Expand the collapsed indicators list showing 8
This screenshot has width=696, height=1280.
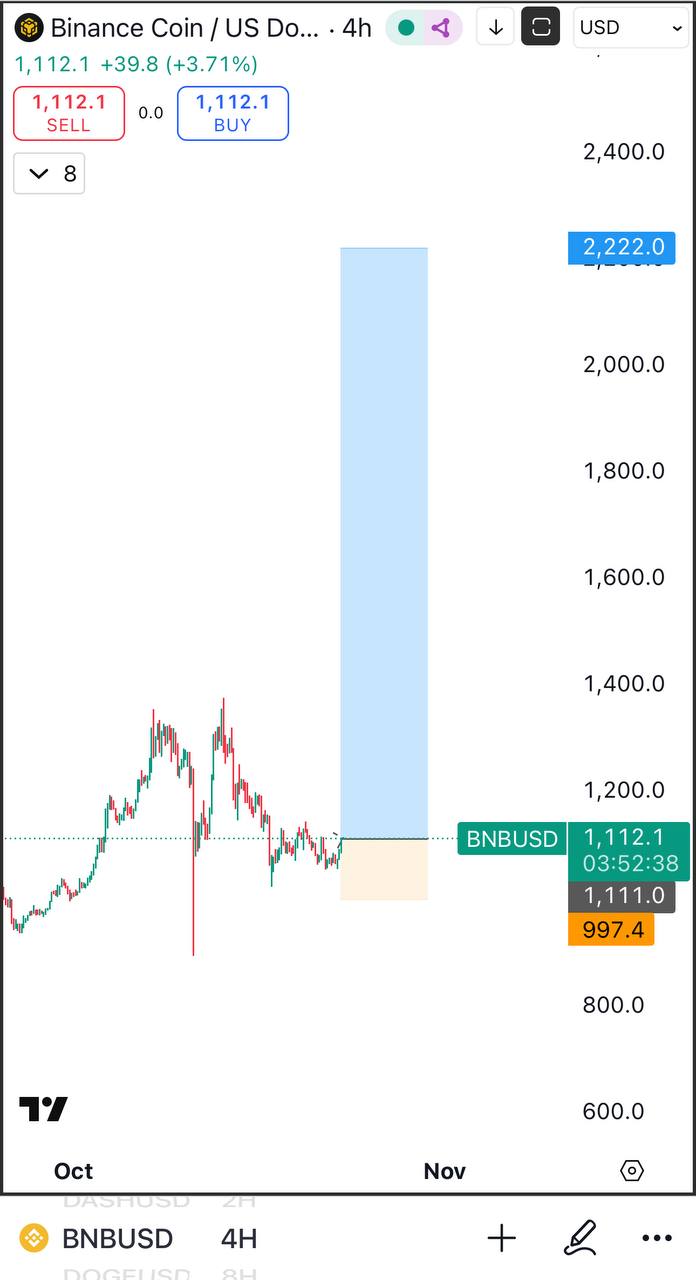pyautogui.click(x=49, y=174)
